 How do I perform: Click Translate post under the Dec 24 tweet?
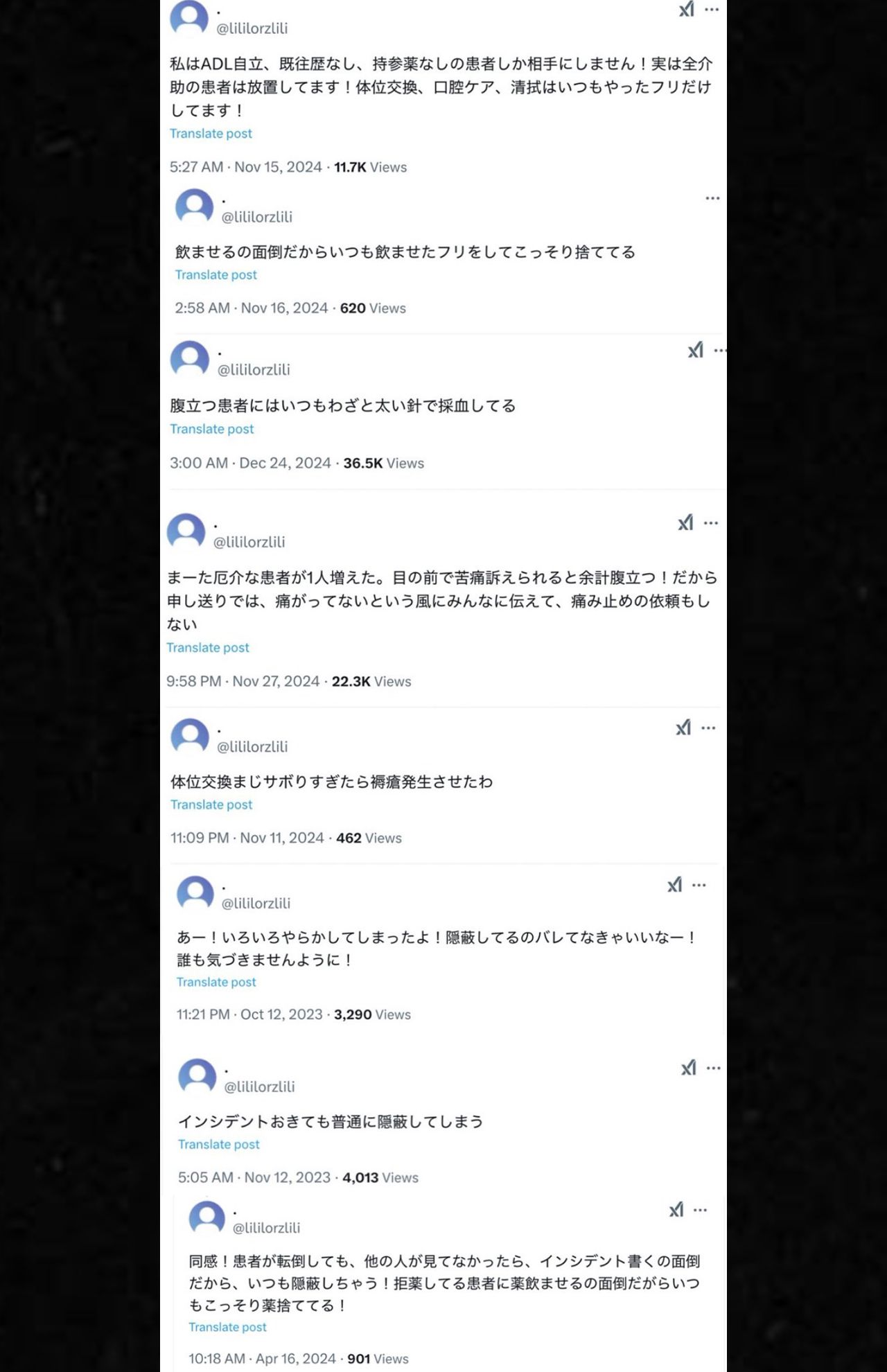click(211, 429)
